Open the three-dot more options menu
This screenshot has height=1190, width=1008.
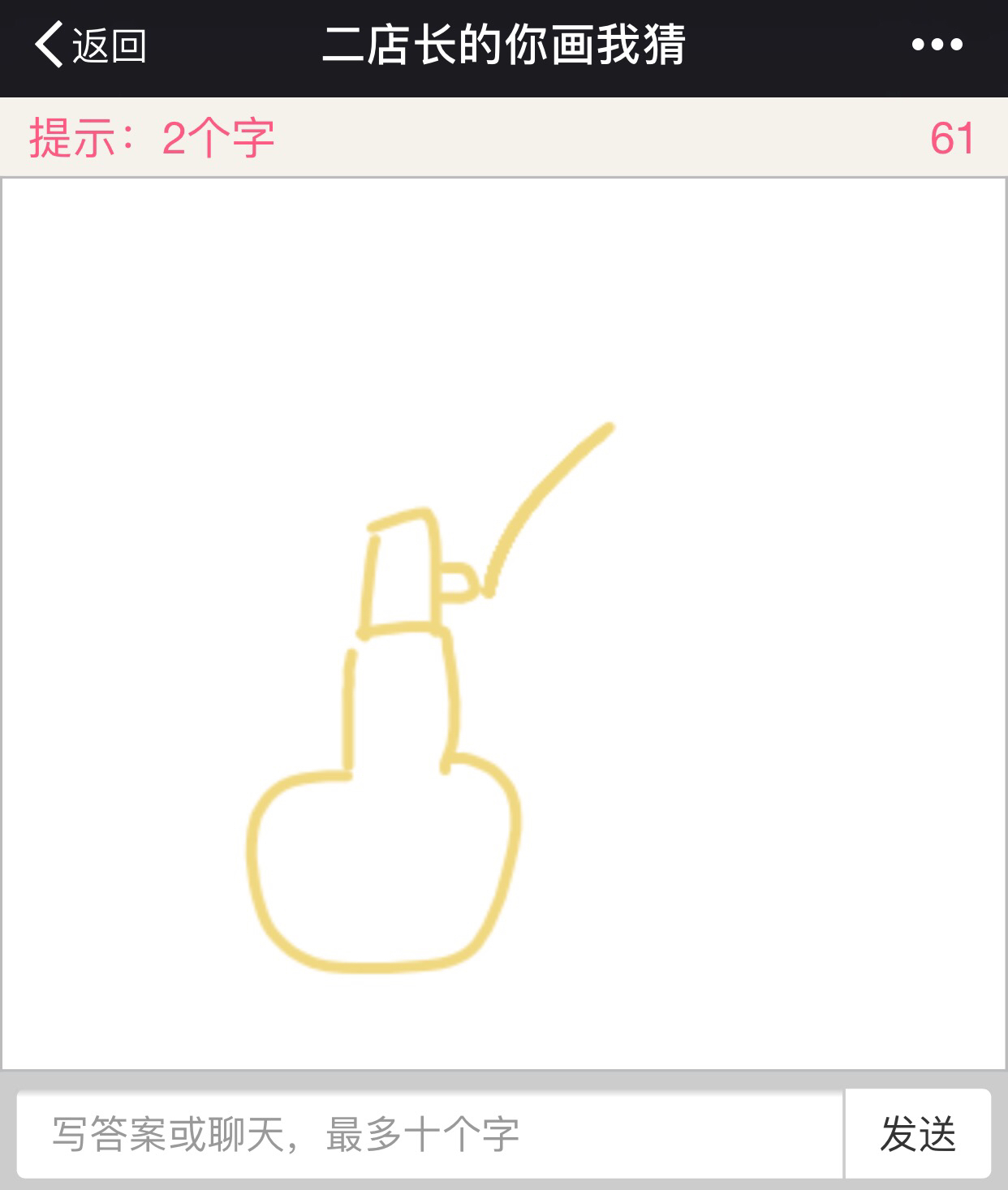click(937, 45)
